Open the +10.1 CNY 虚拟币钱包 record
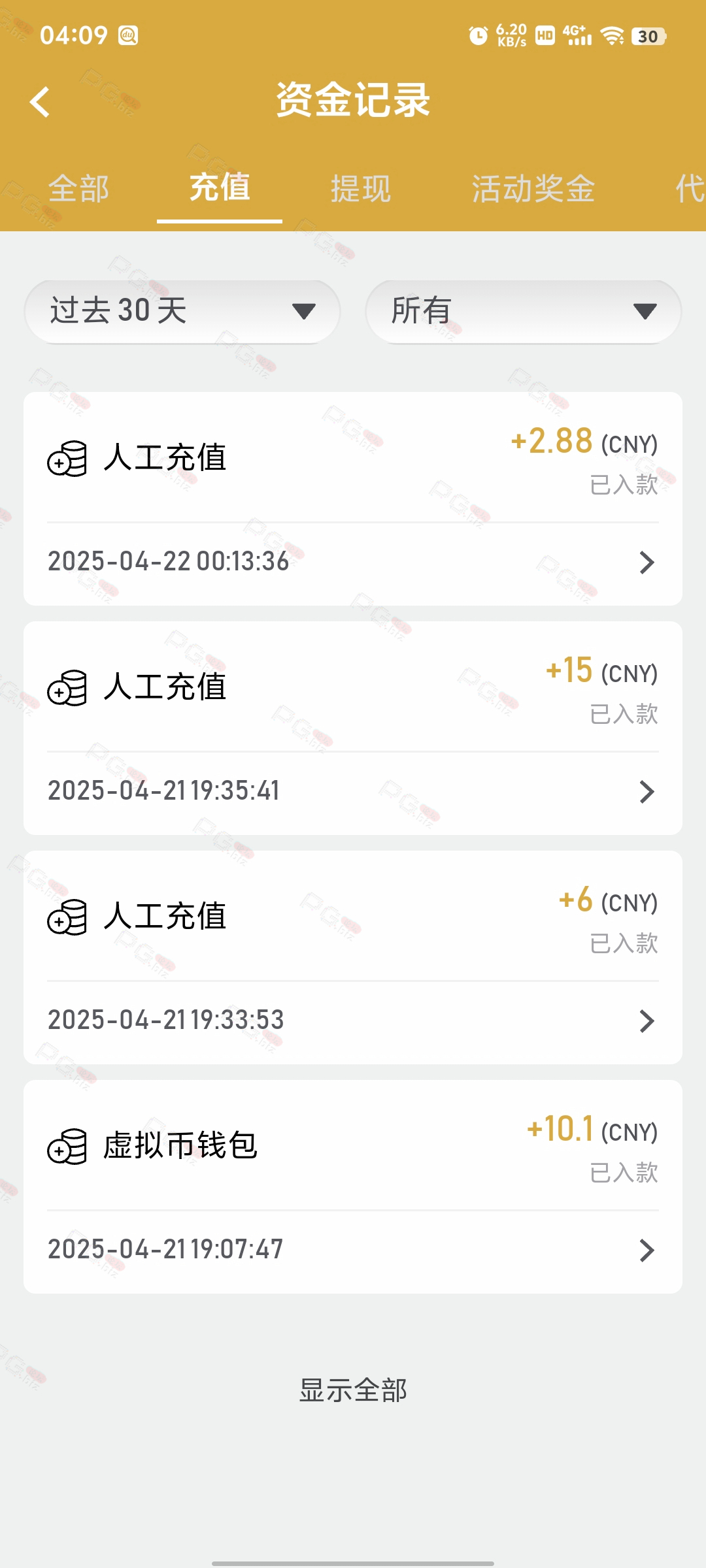The width and height of the screenshot is (706, 1568). pyautogui.click(x=353, y=1186)
